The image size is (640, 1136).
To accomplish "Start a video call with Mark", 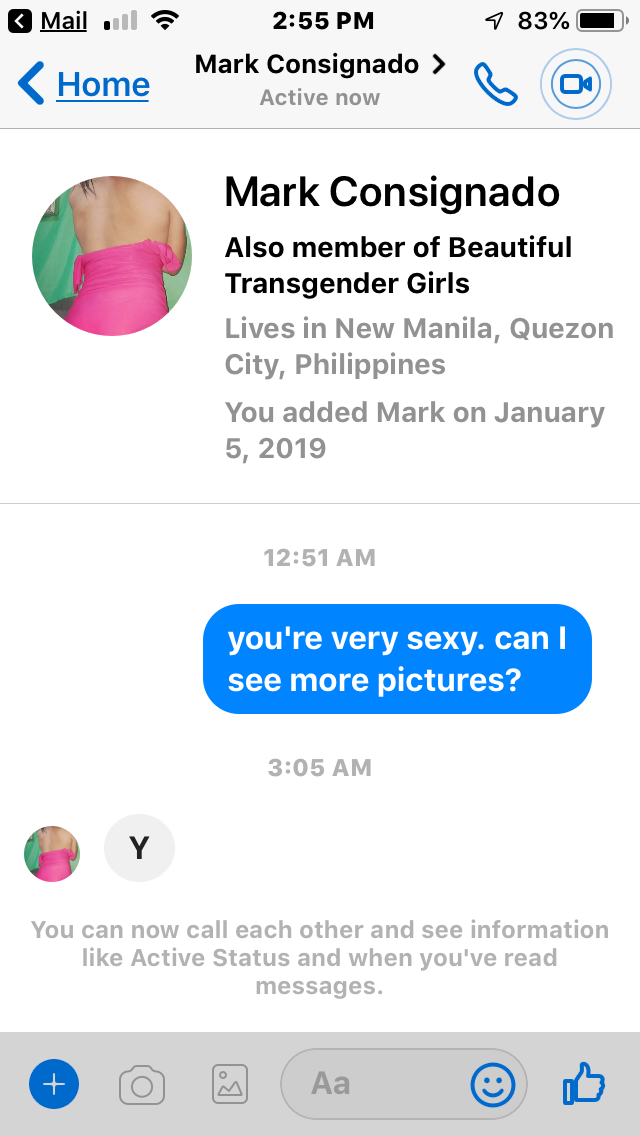I will click(575, 85).
